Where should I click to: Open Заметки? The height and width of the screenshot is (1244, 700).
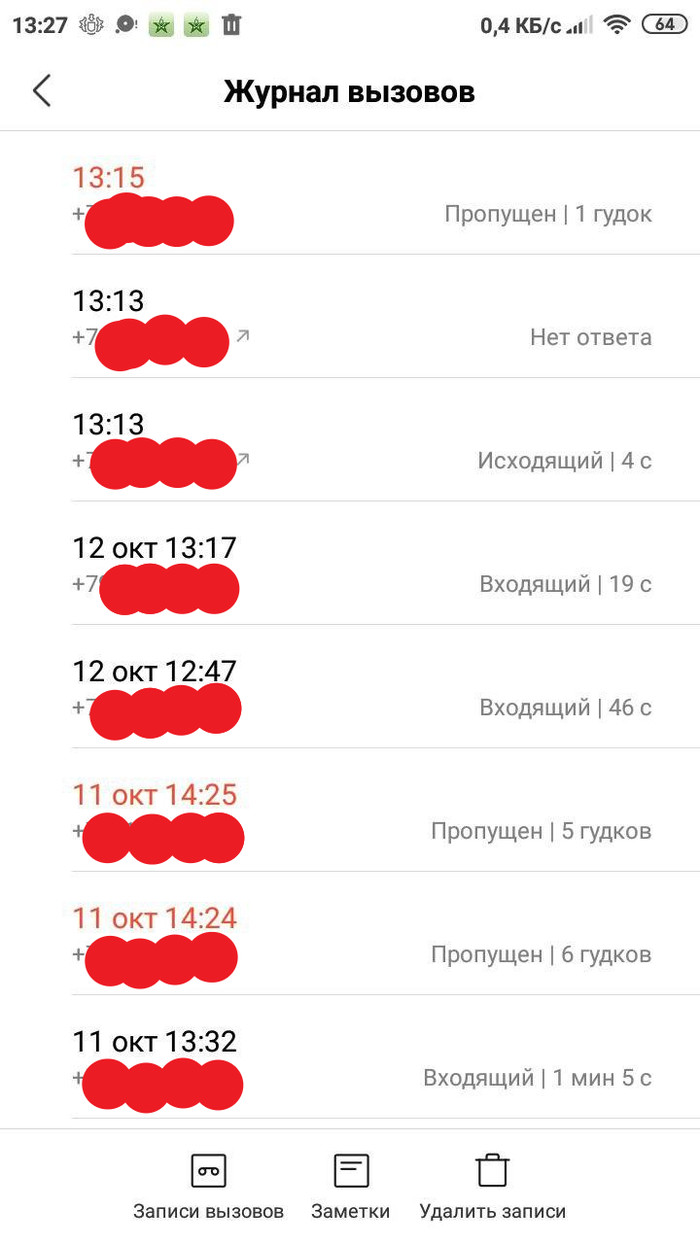click(350, 1186)
